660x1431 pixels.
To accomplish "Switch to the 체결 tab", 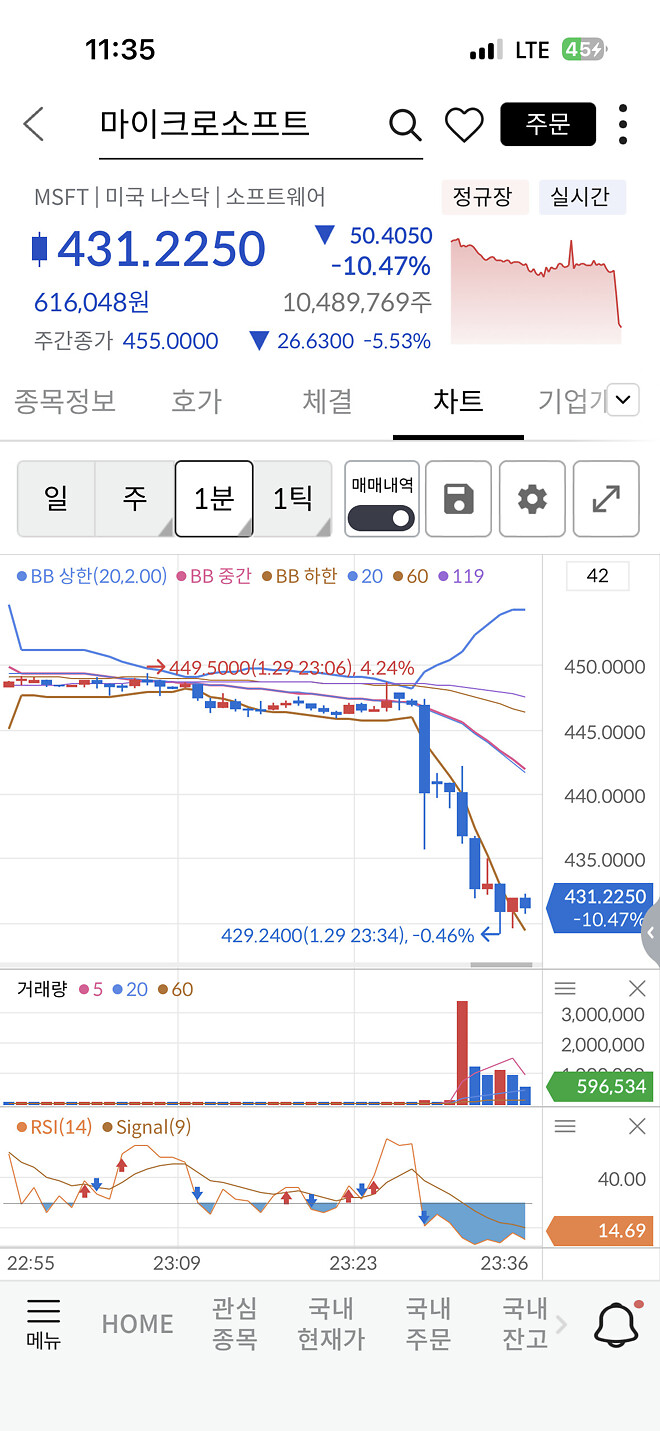I will click(327, 401).
